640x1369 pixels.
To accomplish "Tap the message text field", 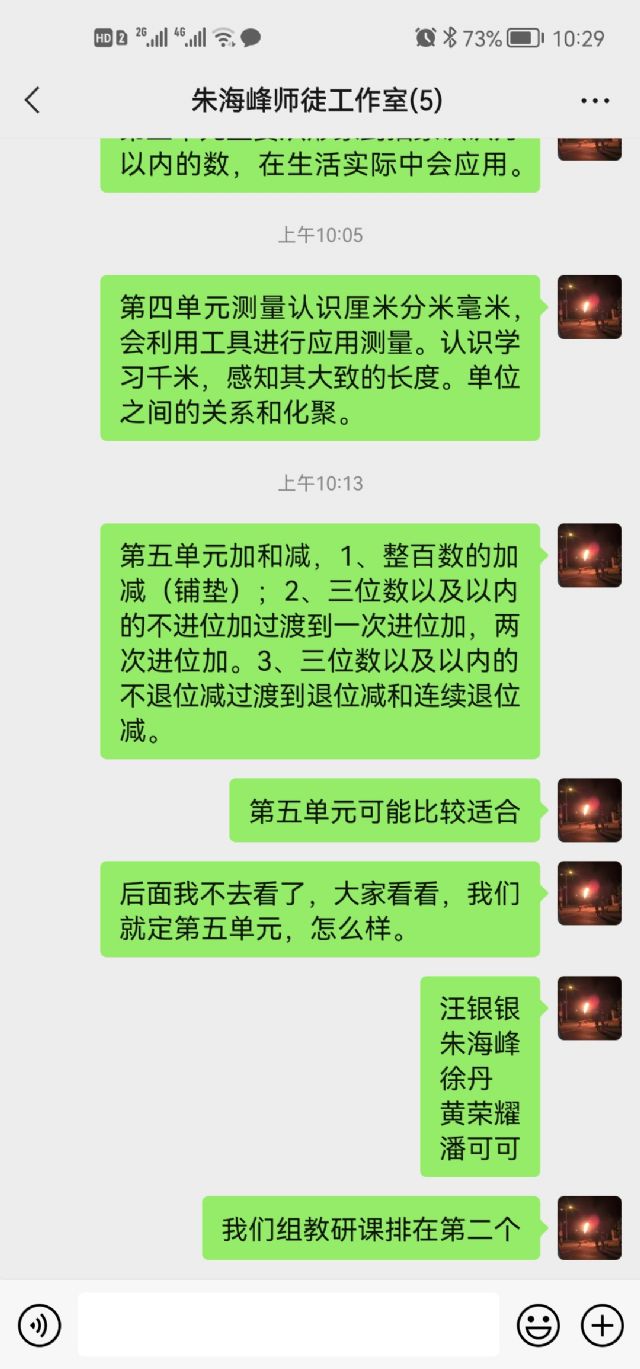I will coord(288,1325).
